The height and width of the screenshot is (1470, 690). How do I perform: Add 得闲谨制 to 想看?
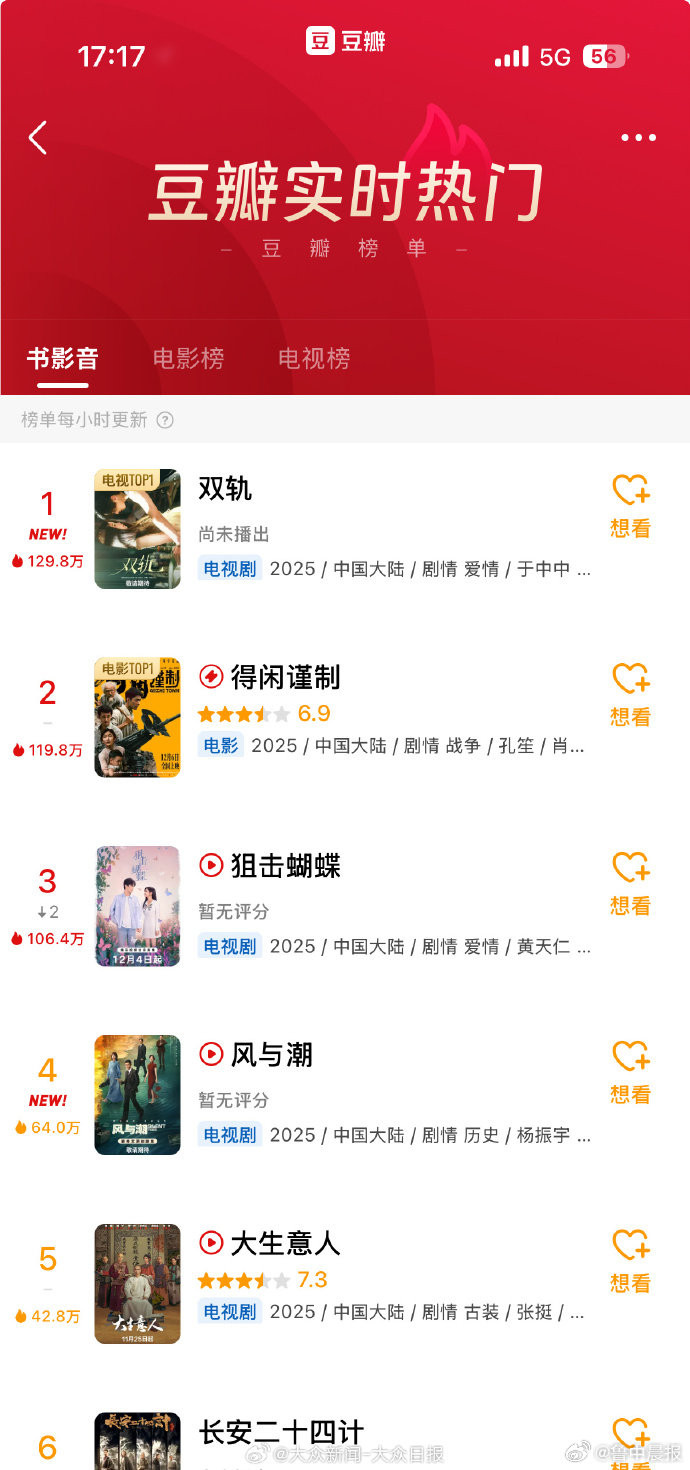click(x=630, y=694)
